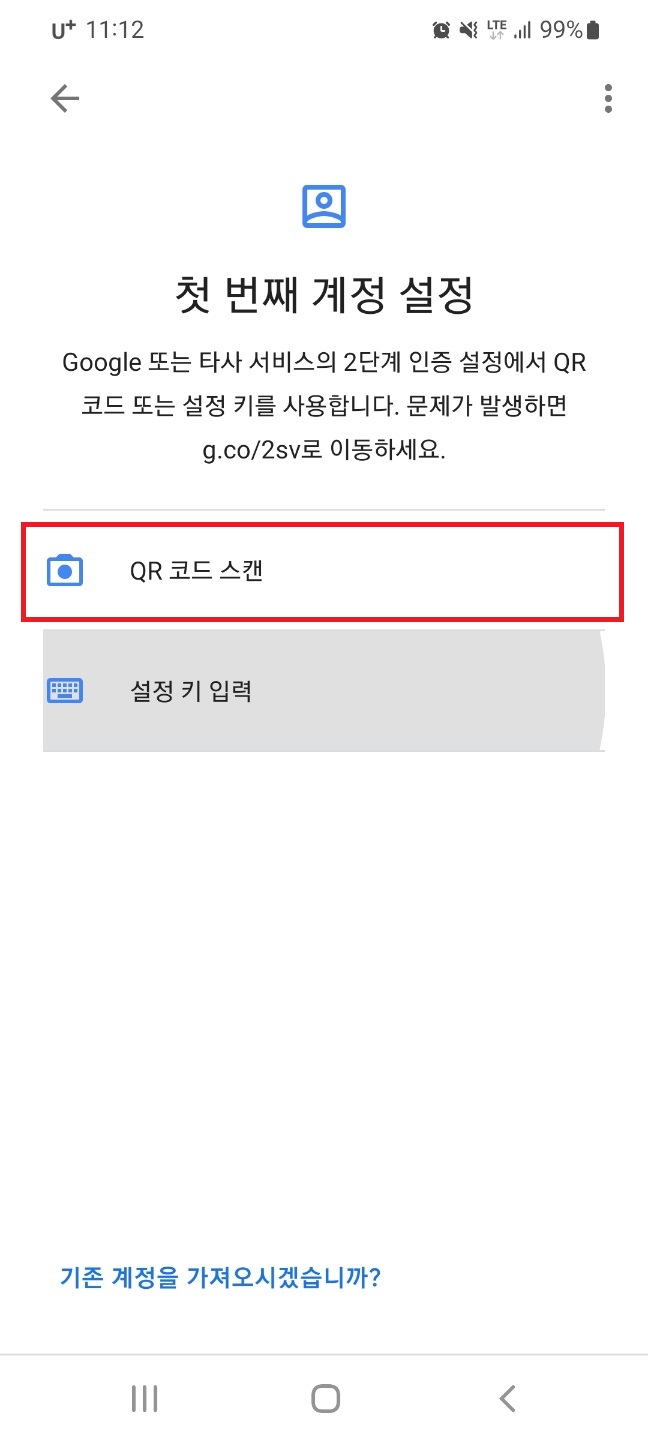Open recent apps from navigation bar

point(145,1398)
